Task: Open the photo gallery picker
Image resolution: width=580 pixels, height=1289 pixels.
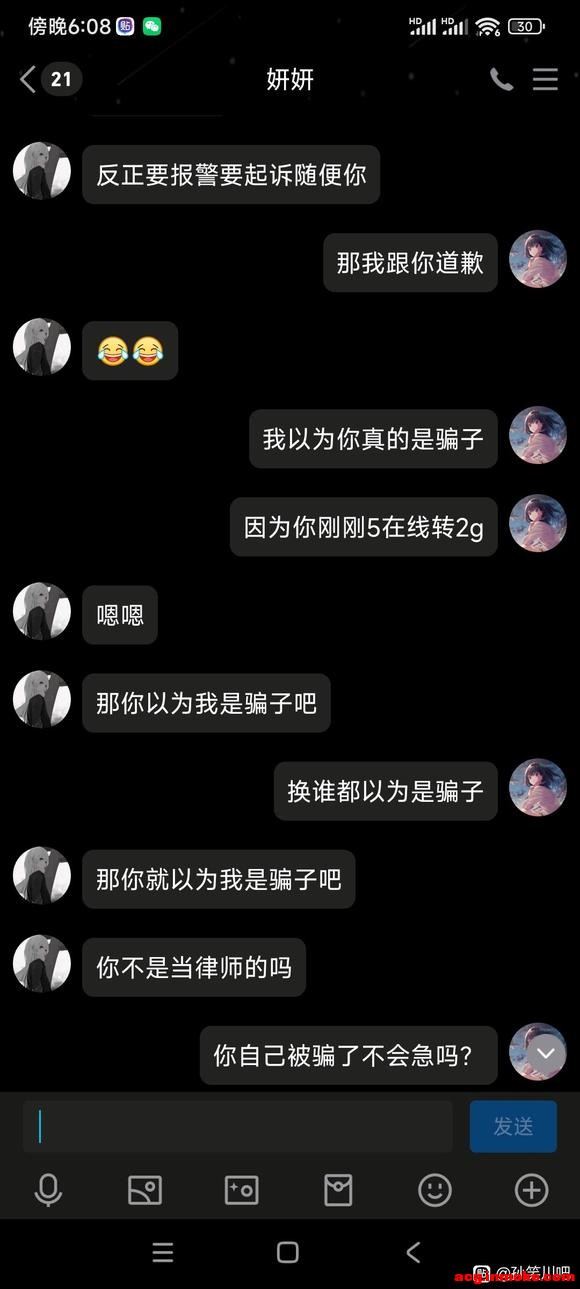Action: tap(145, 1190)
